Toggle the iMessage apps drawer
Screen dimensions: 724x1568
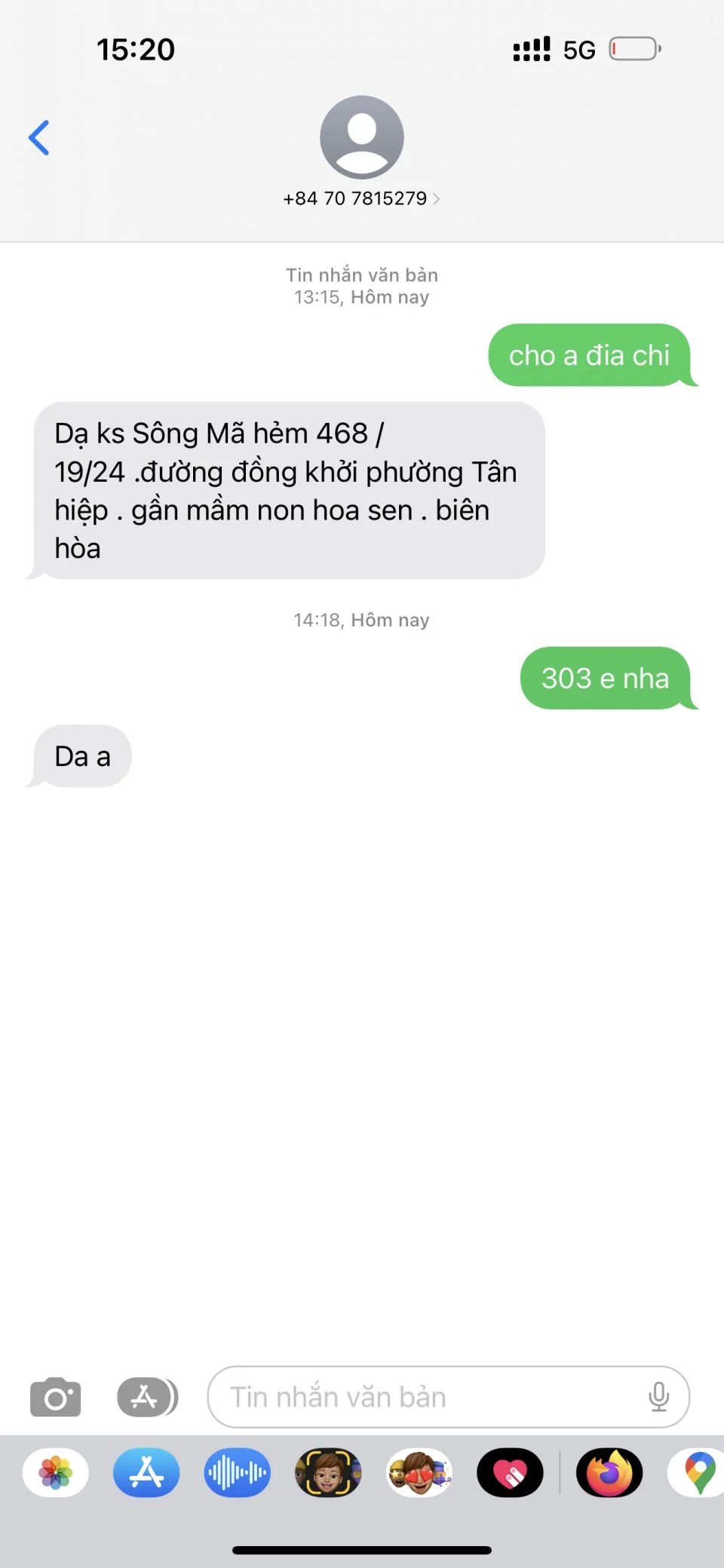click(147, 1397)
